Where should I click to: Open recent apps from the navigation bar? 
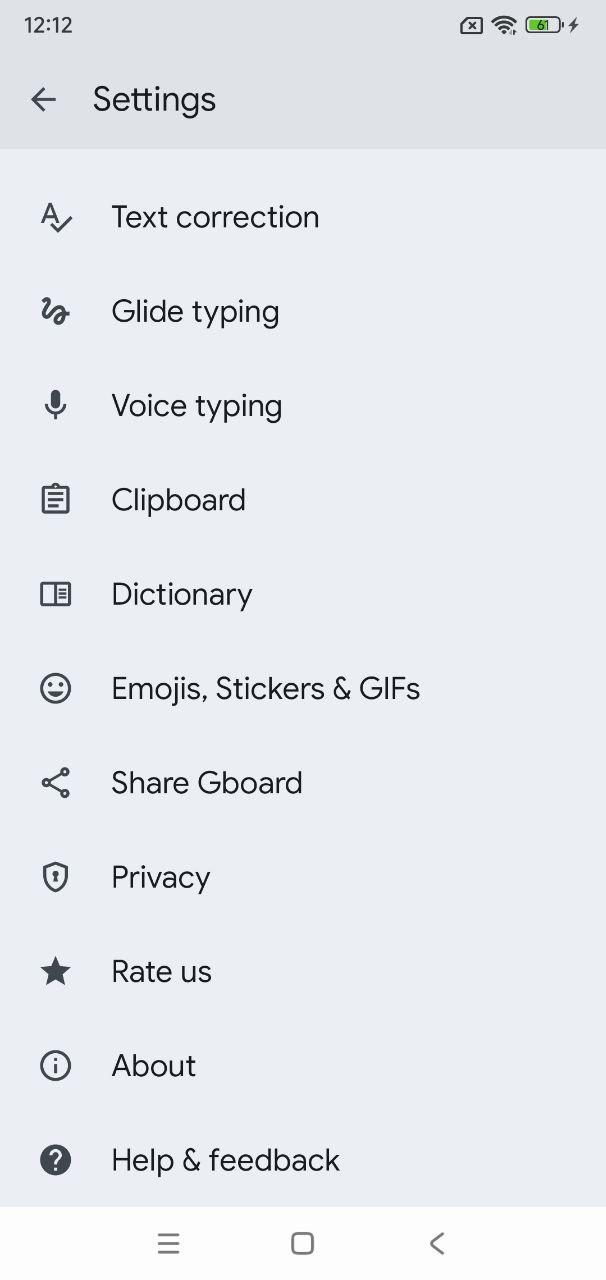pos(168,1243)
